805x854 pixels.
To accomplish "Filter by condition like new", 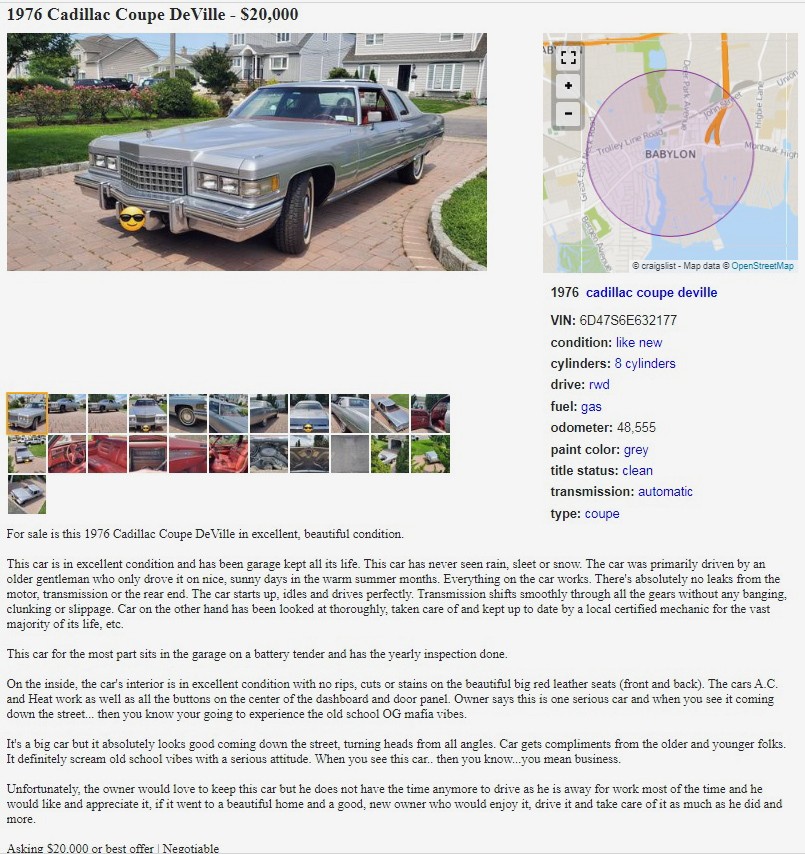I will (638, 342).
